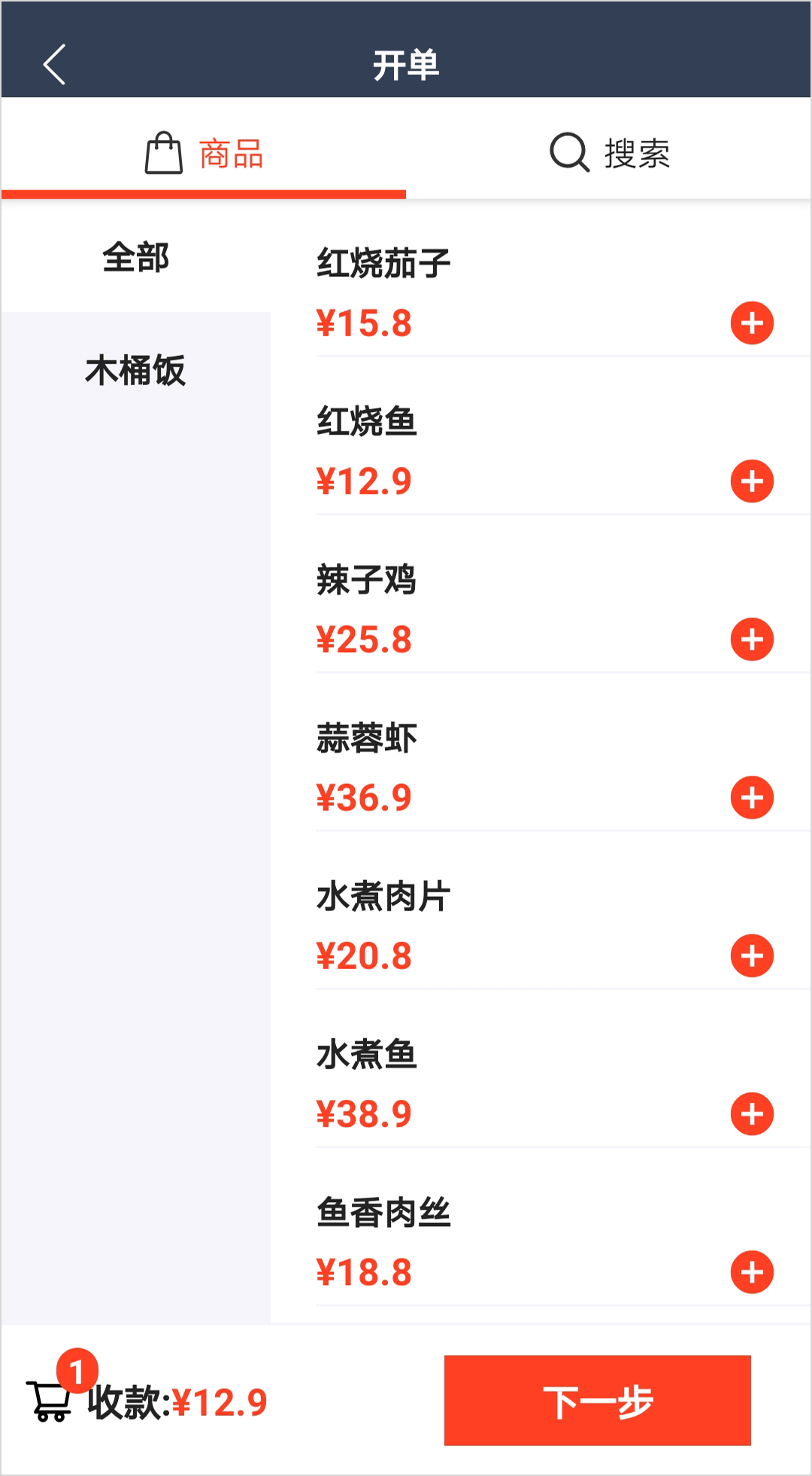The height and width of the screenshot is (1476, 812).
Task: Add 红烧茄子 to the order
Action: pyautogui.click(x=752, y=323)
